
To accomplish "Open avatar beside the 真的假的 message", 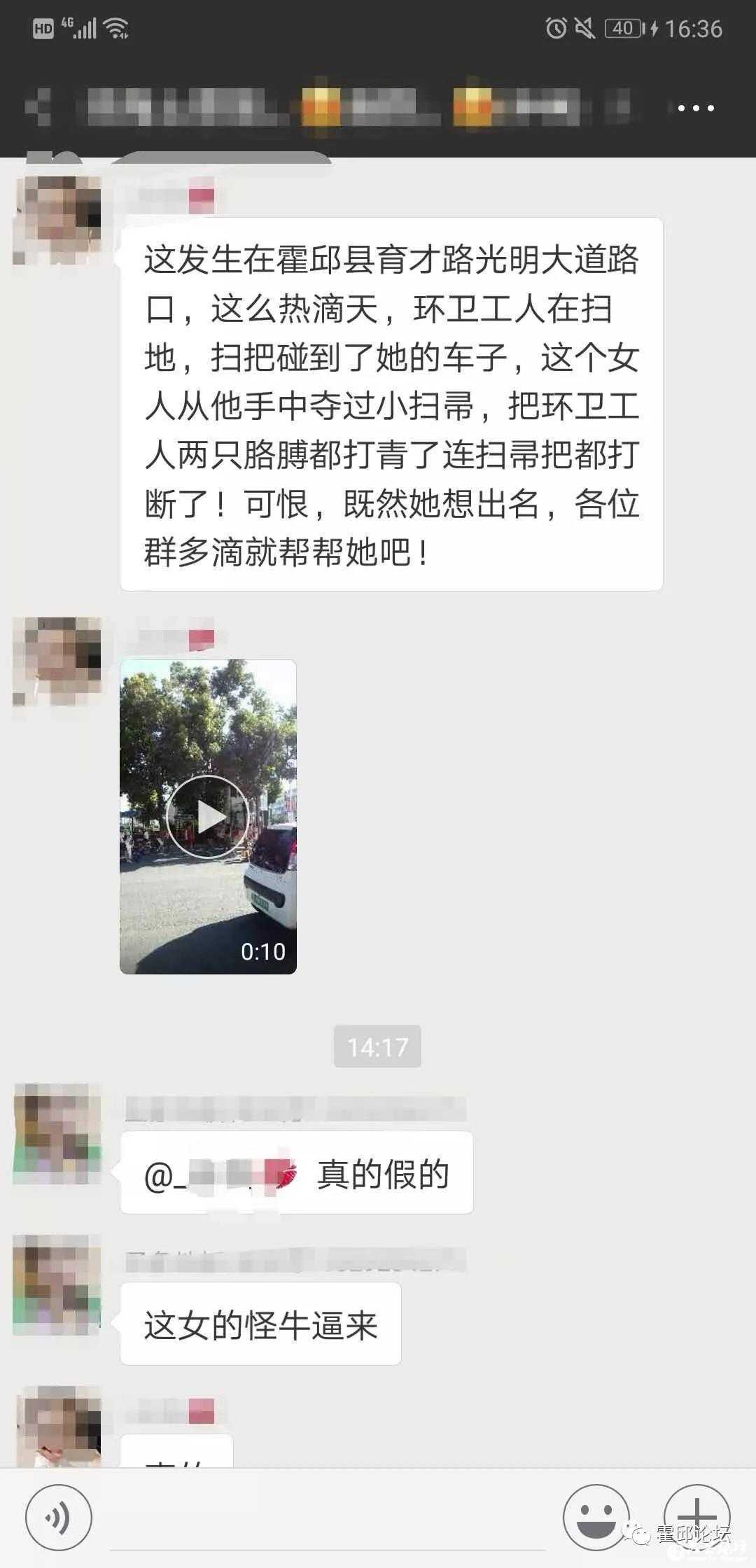I will pyautogui.click(x=57, y=1134).
